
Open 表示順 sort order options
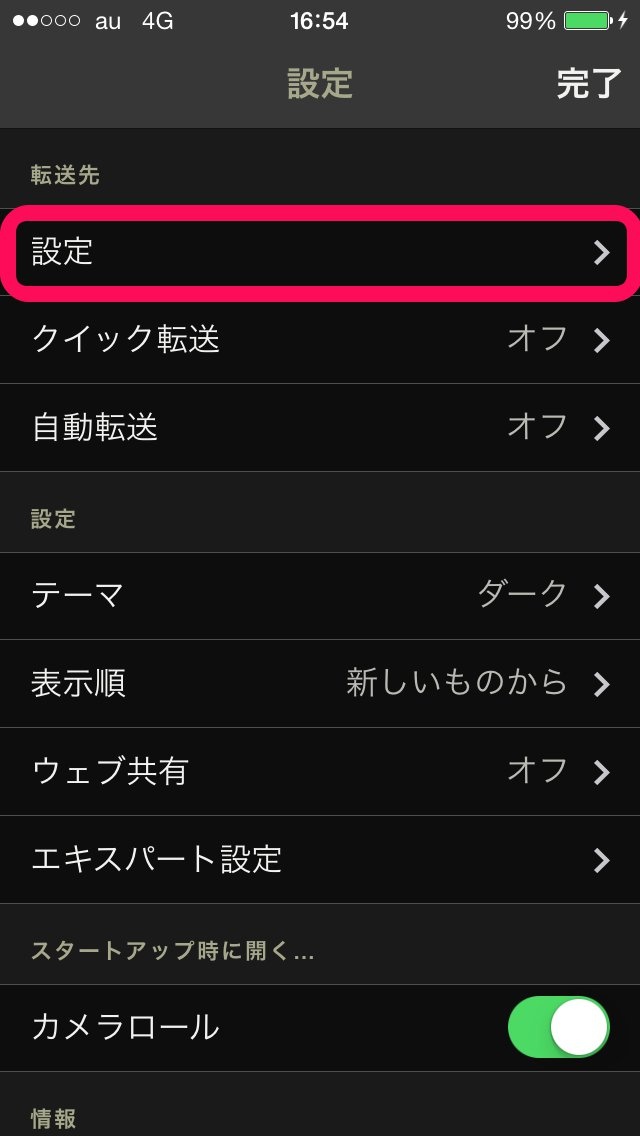click(320, 684)
